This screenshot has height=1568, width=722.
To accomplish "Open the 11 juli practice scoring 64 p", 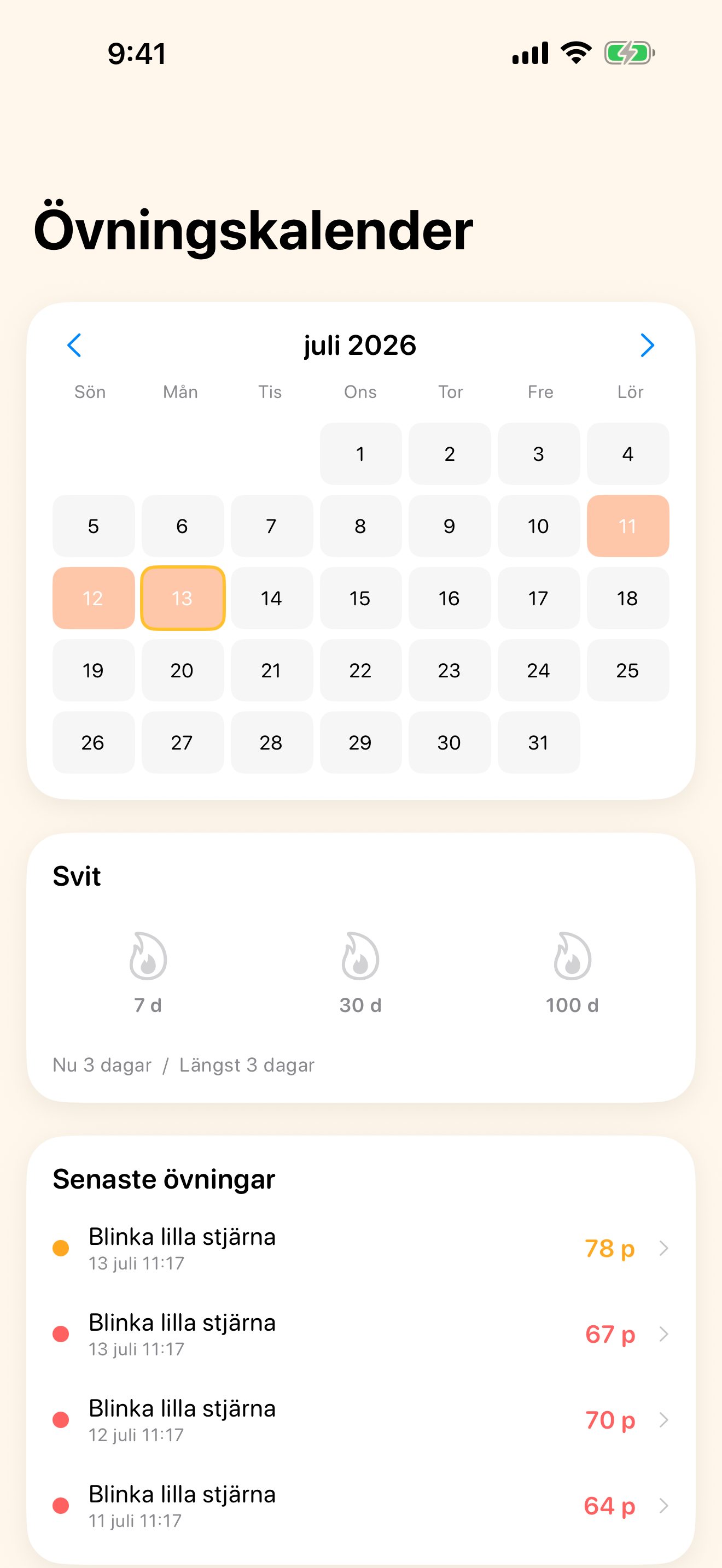I will pos(361,1505).
